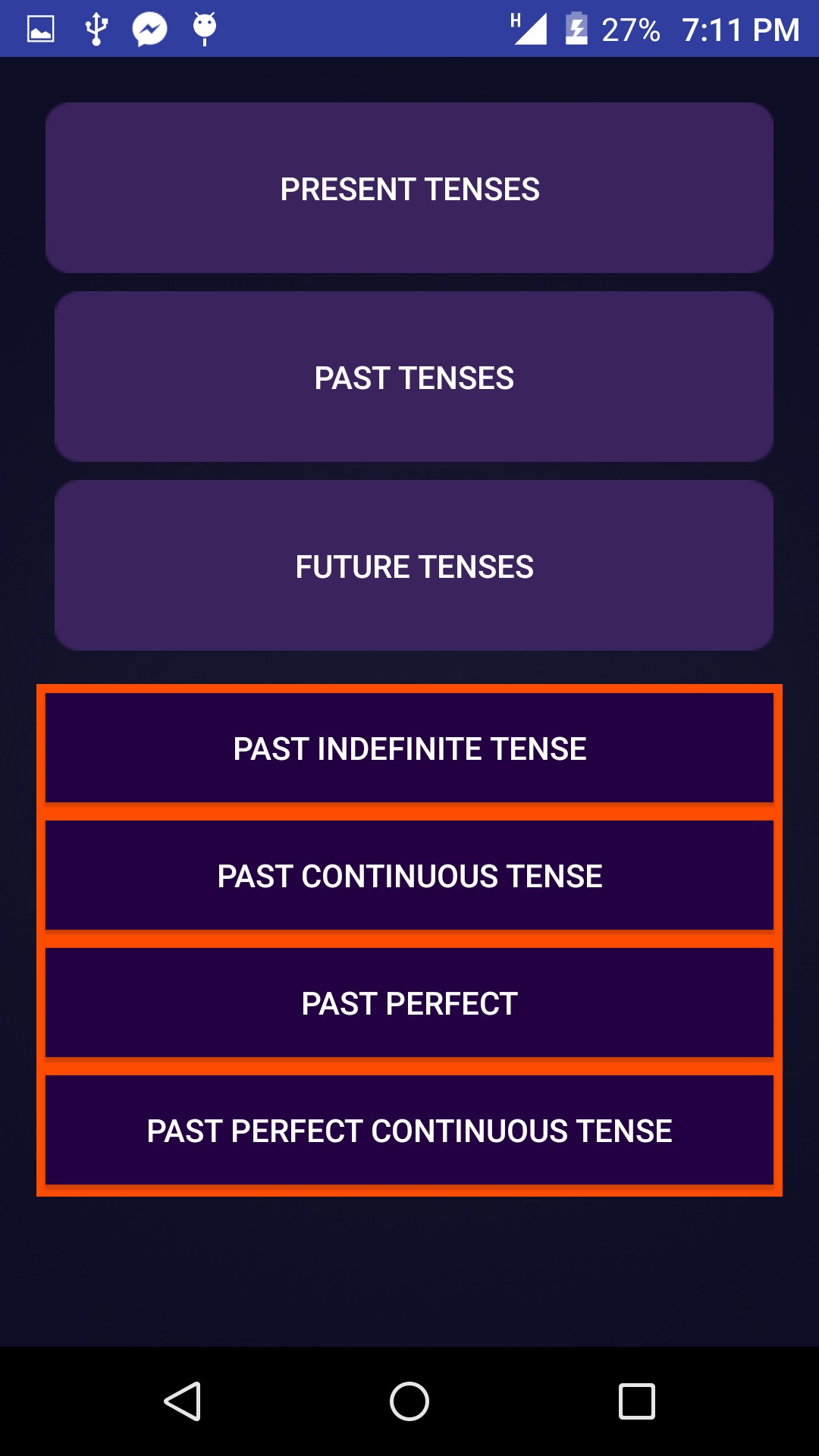Select Past Indefinite Tense

pos(409,748)
